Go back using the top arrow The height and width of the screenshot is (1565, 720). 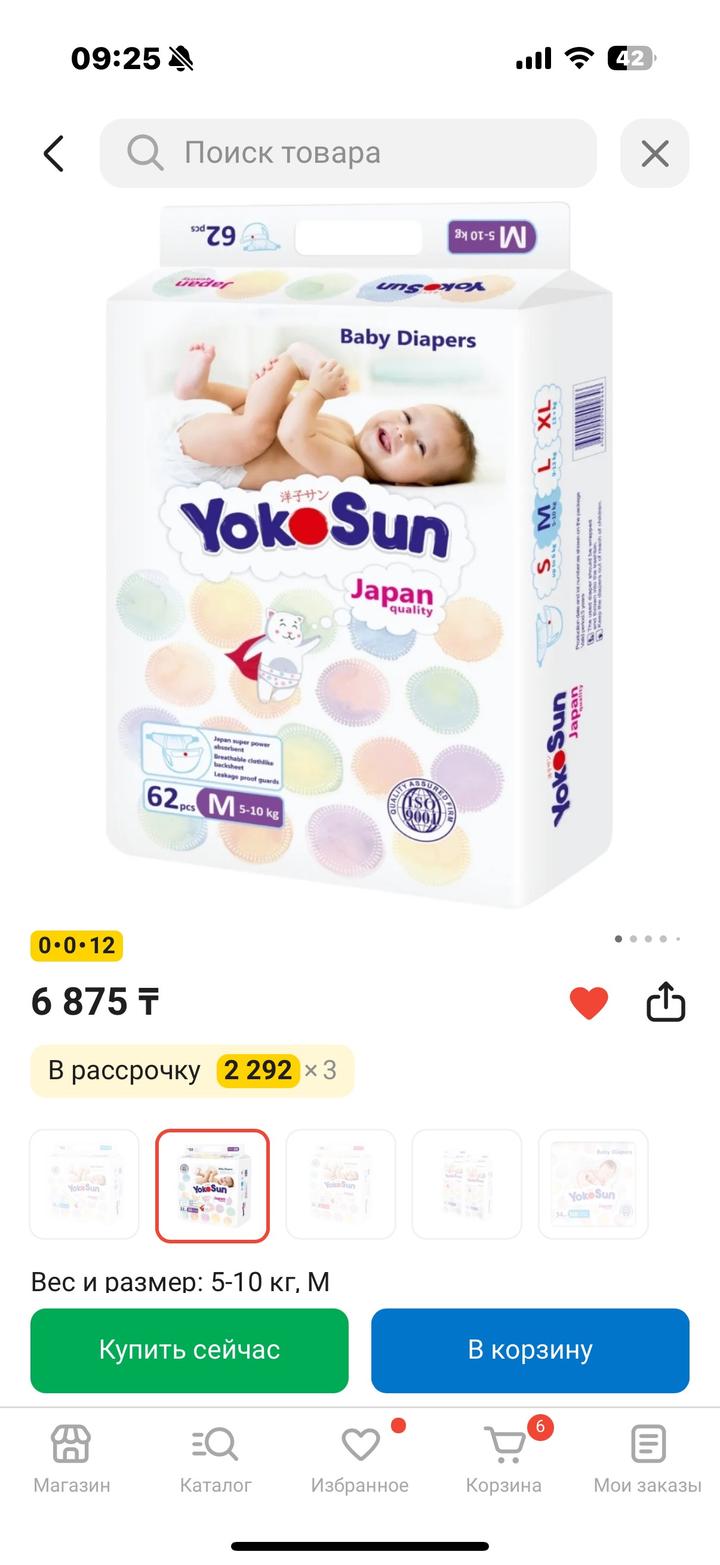tap(54, 154)
